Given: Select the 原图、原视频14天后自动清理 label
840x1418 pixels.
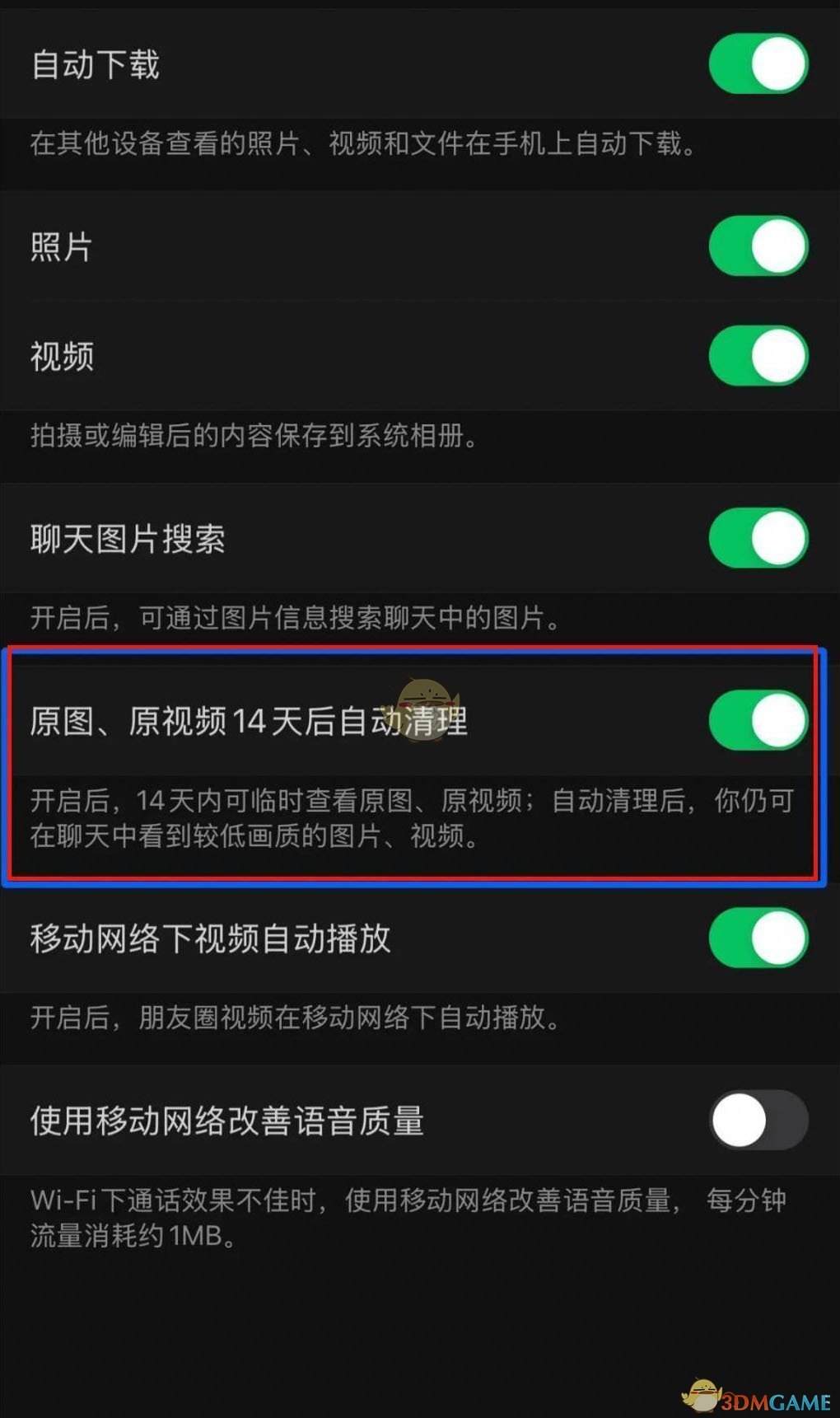Looking at the screenshot, I should (247, 722).
